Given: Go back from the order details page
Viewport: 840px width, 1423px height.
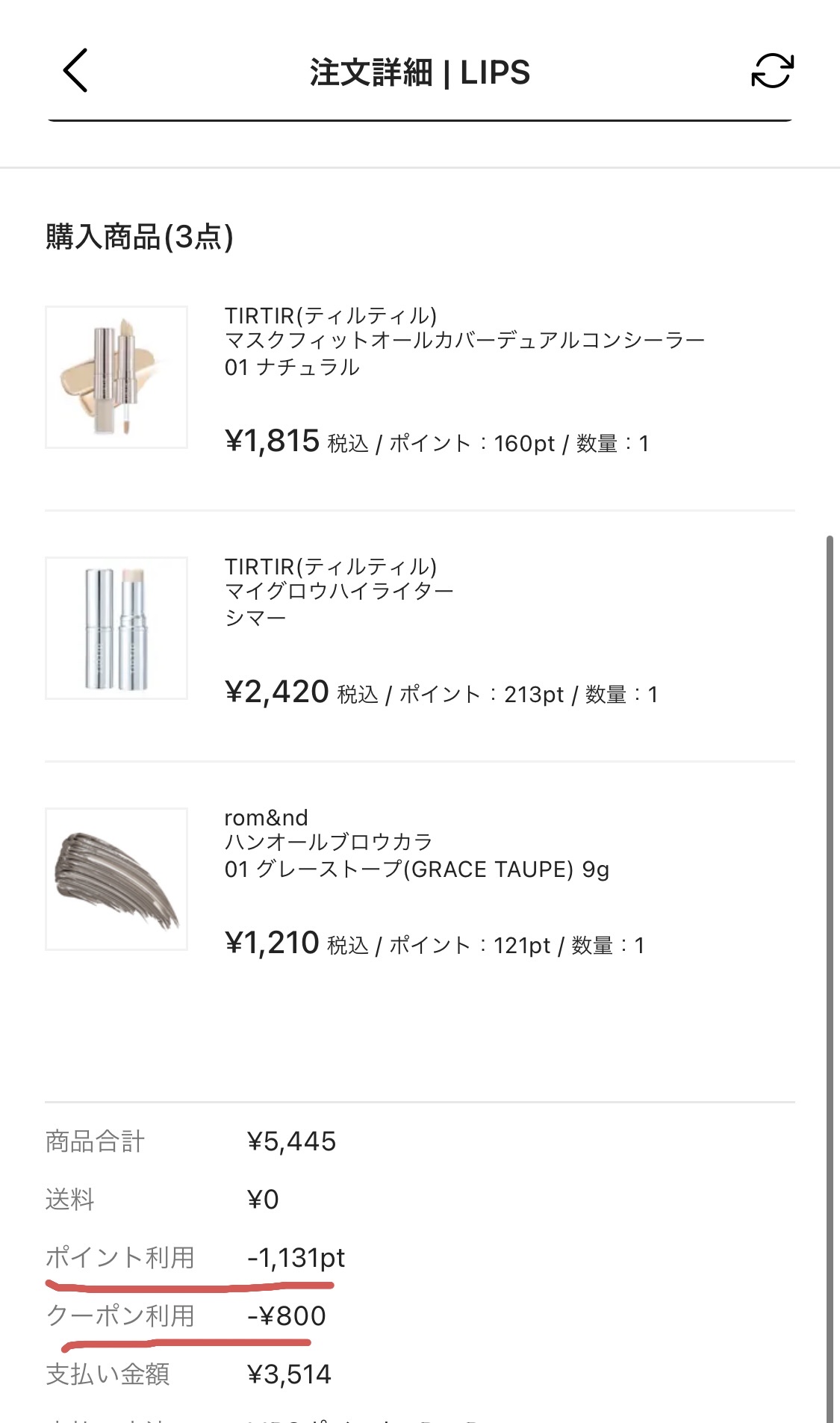Looking at the screenshot, I should [75, 71].
